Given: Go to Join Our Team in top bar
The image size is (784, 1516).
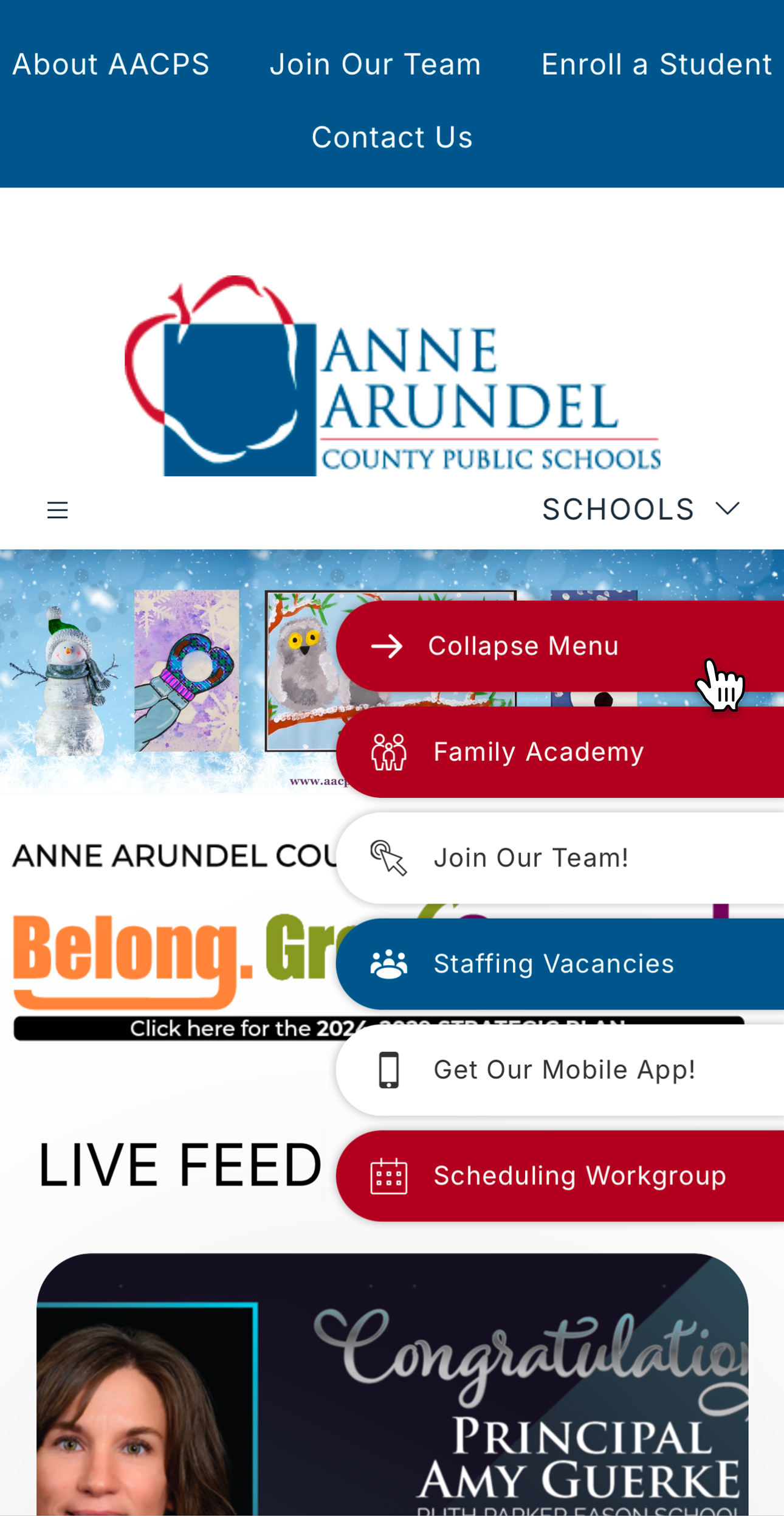Looking at the screenshot, I should click(x=375, y=64).
